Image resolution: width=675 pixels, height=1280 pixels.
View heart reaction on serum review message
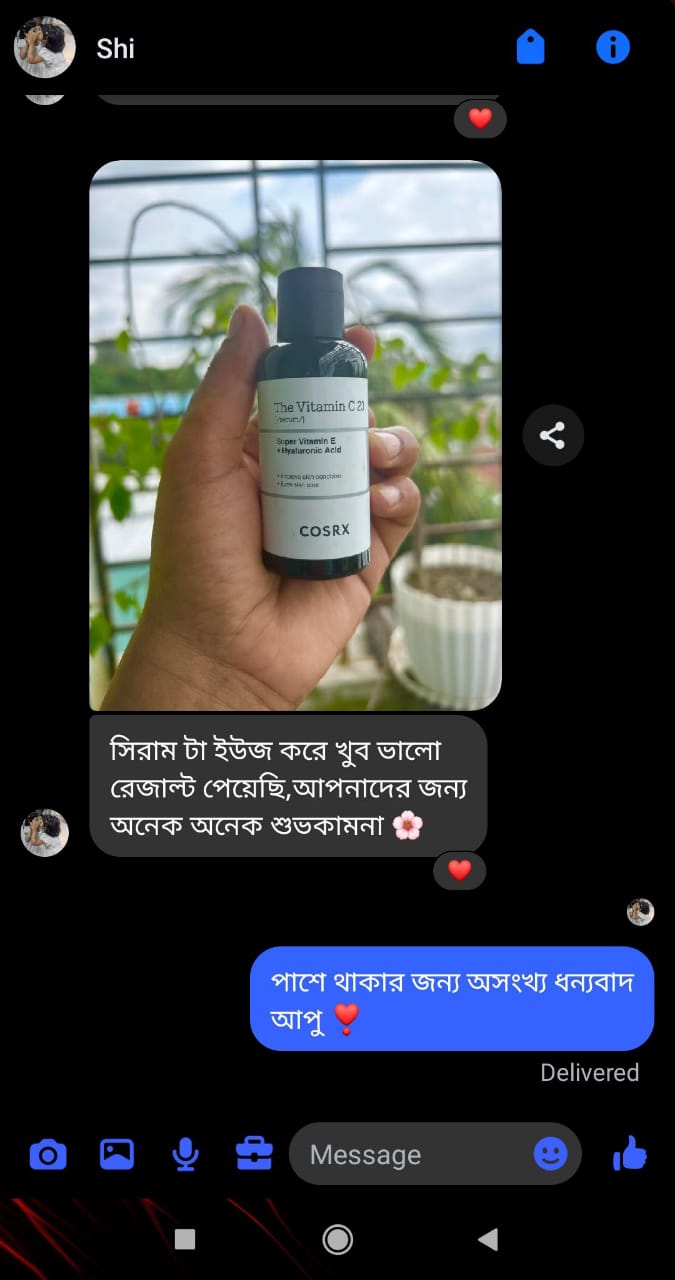click(459, 870)
